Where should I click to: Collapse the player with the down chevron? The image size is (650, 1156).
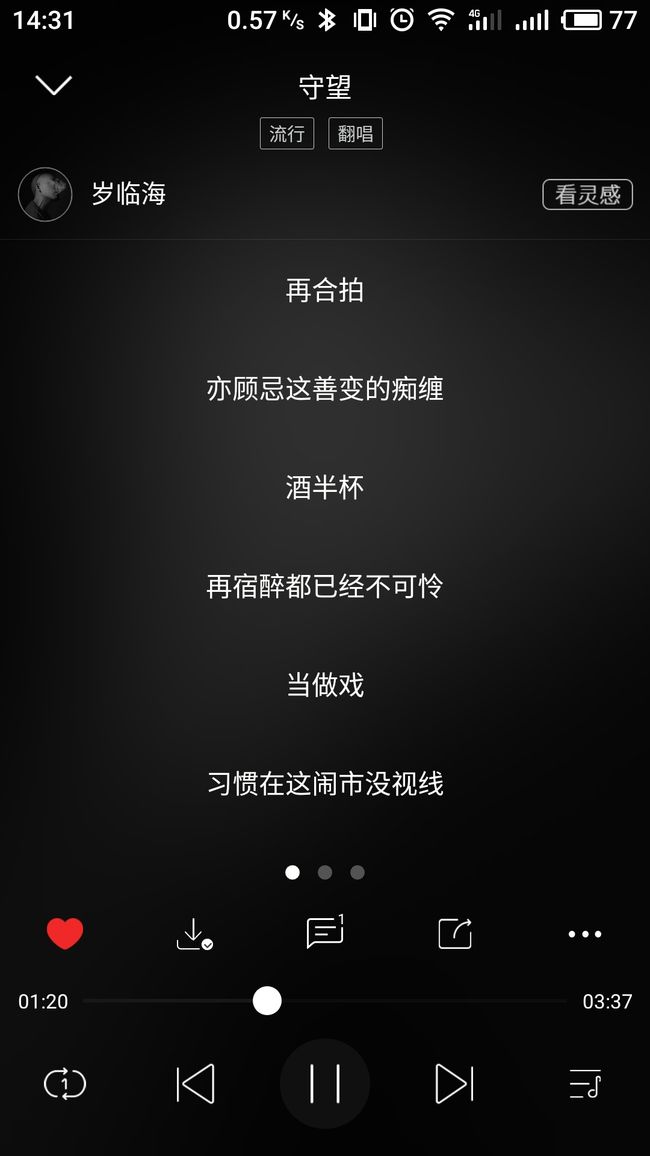pyautogui.click(x=54, y=86)
